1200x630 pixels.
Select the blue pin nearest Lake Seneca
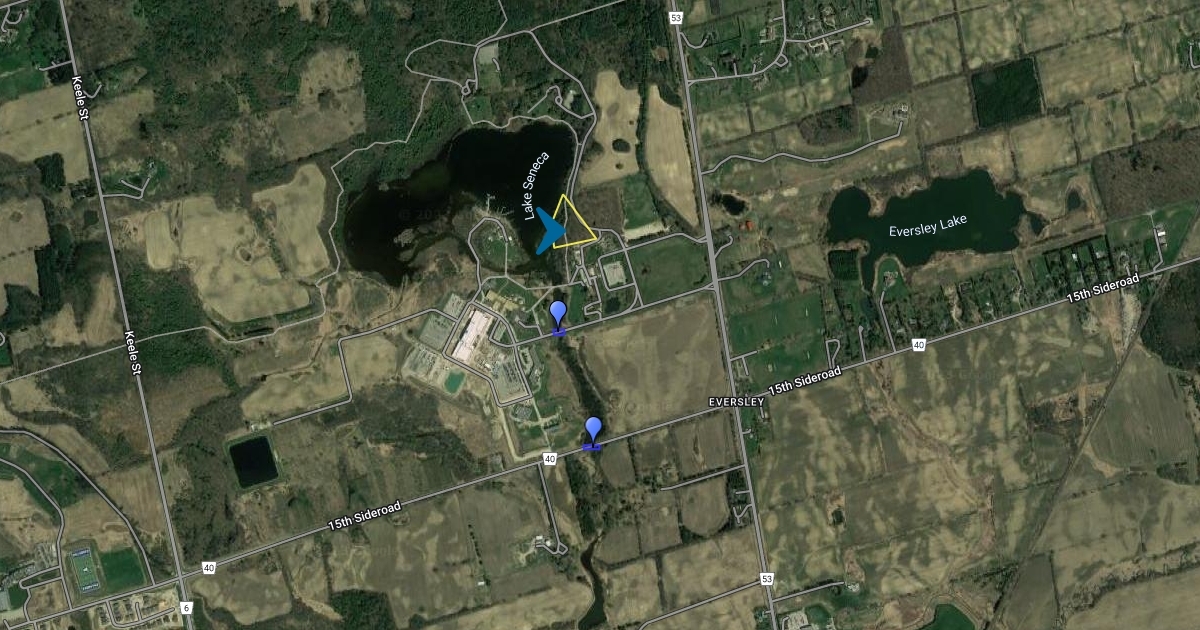pyautogui.click(x=558, y=315)
